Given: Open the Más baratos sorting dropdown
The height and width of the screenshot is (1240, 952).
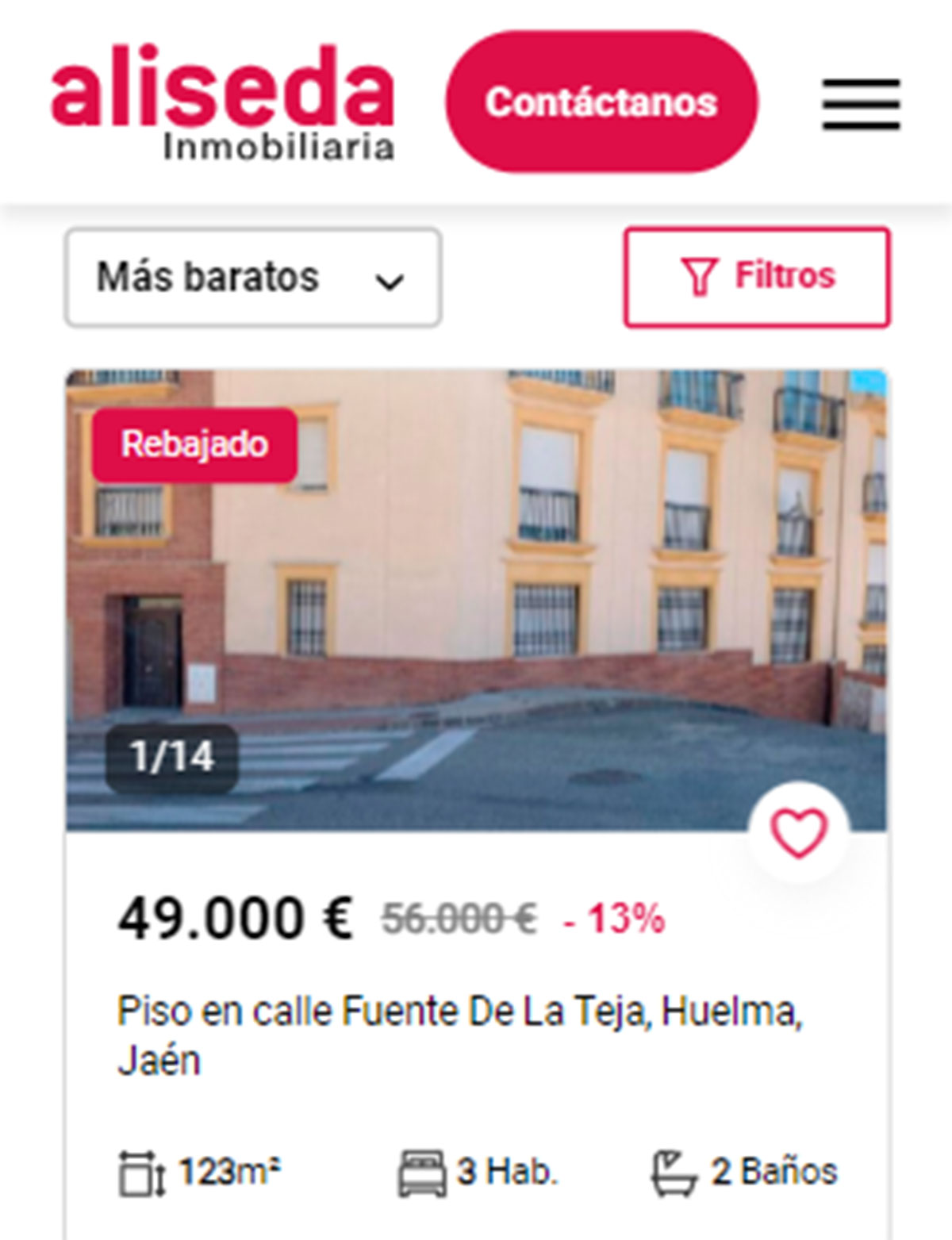Looking at the screenshot, I should [x=252, y=276].
